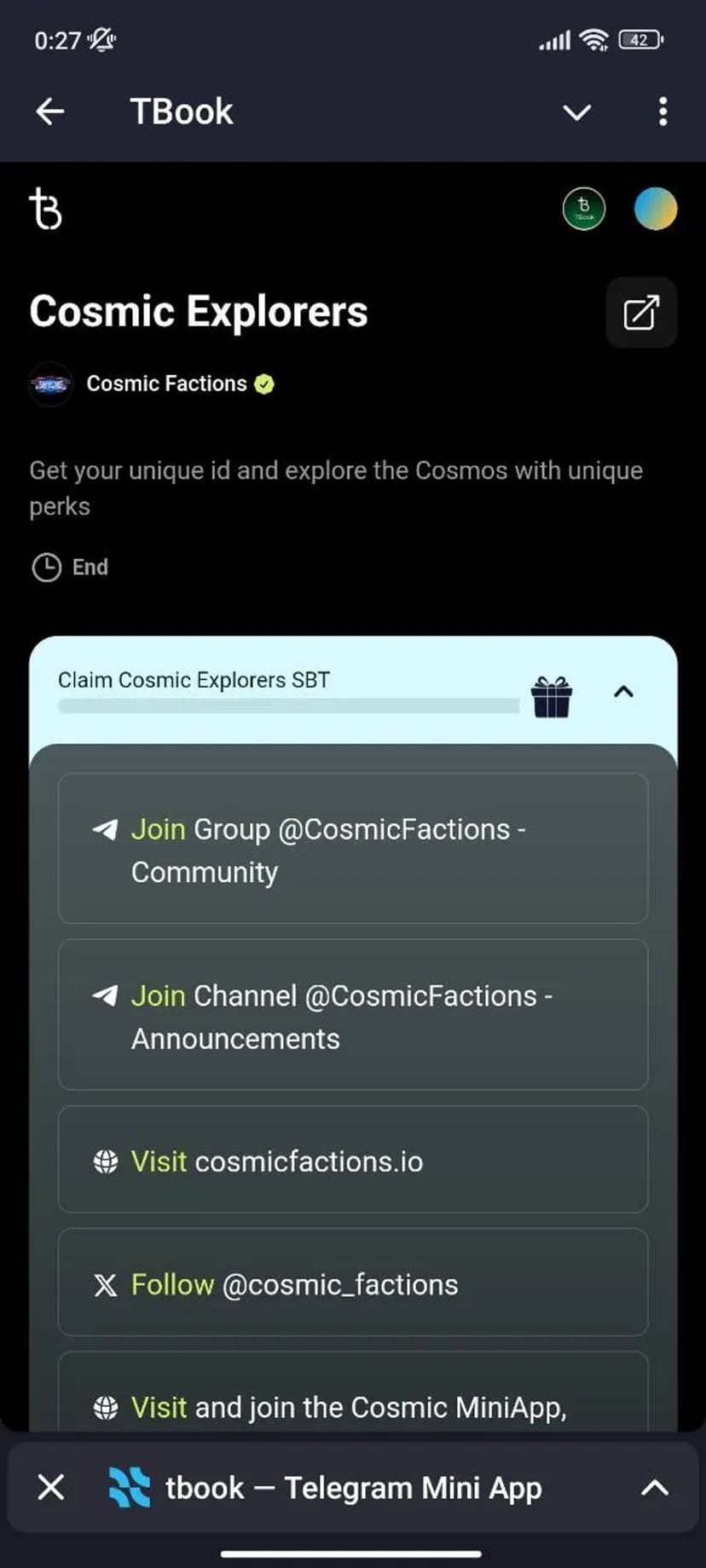Viewport: 706px width, 1568px height.
Task: Collapse the Claim Cosmic Explorers SBT section
Action: 624,692
